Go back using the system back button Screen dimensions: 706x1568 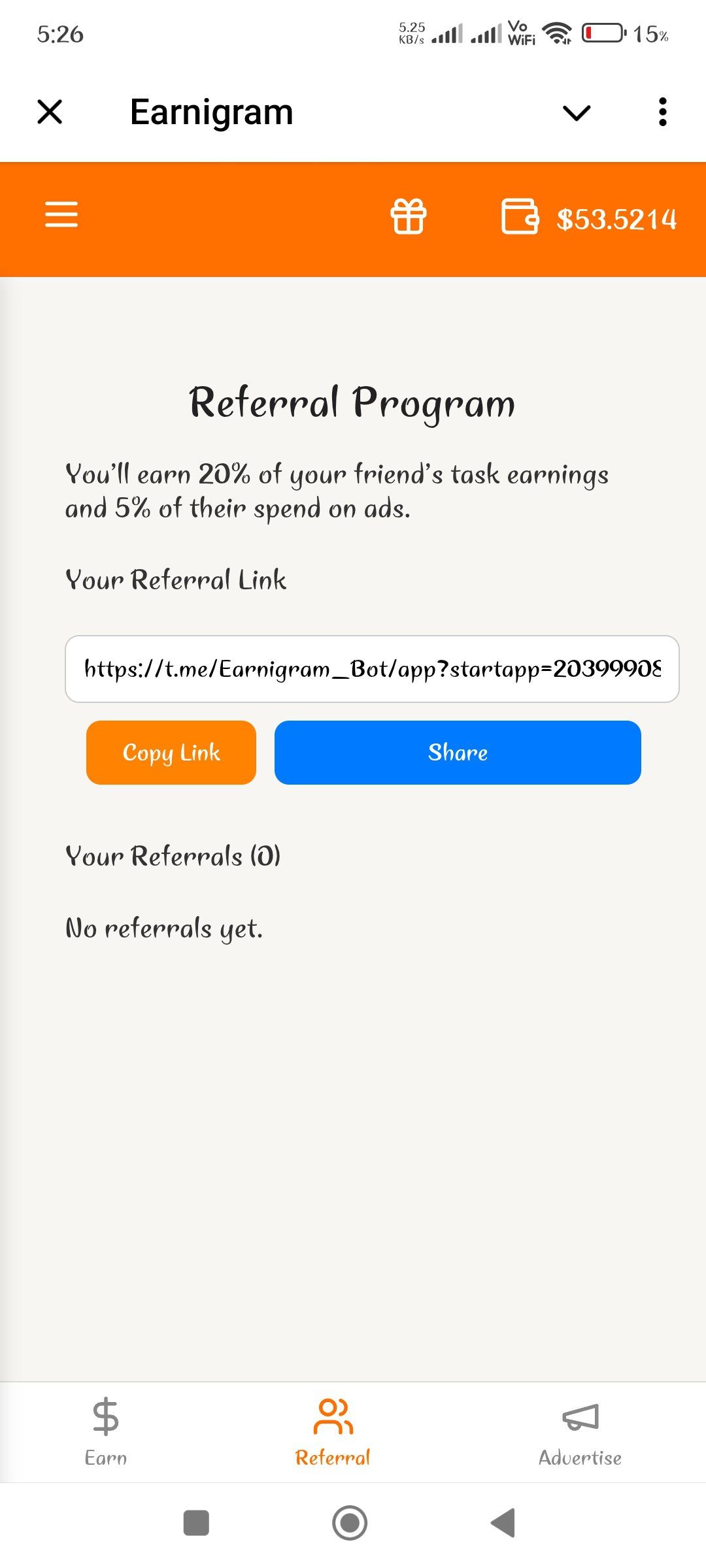[503, 1523]
